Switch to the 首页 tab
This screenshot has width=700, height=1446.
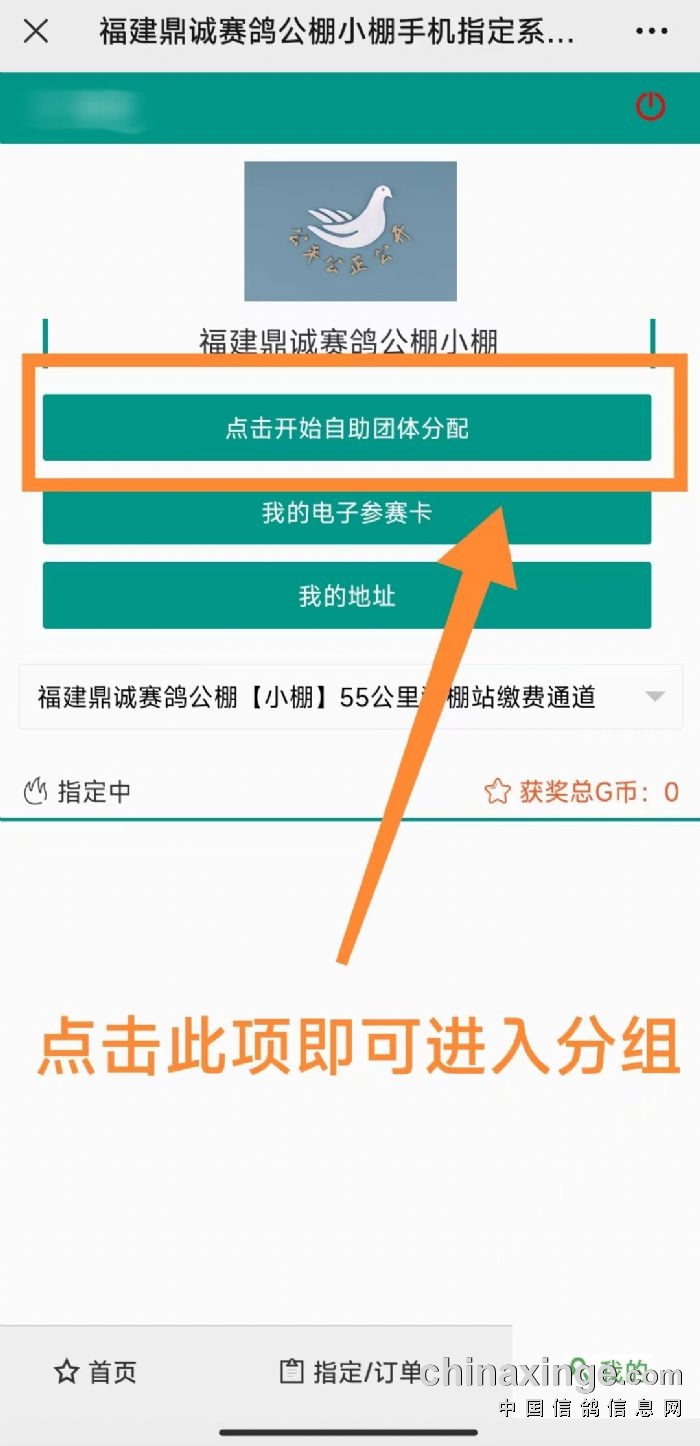tap(96, 1372)
